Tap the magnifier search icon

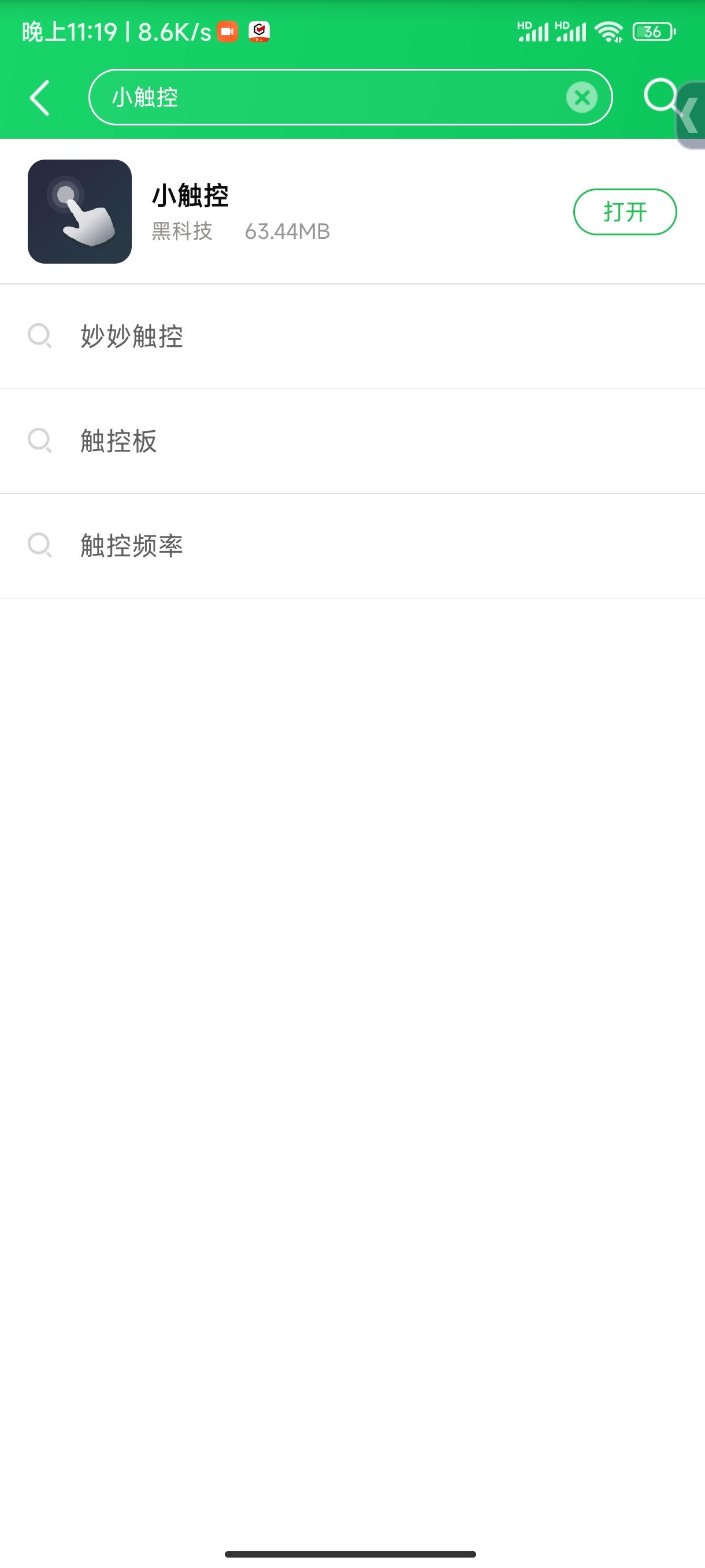(x=661, y=96)
